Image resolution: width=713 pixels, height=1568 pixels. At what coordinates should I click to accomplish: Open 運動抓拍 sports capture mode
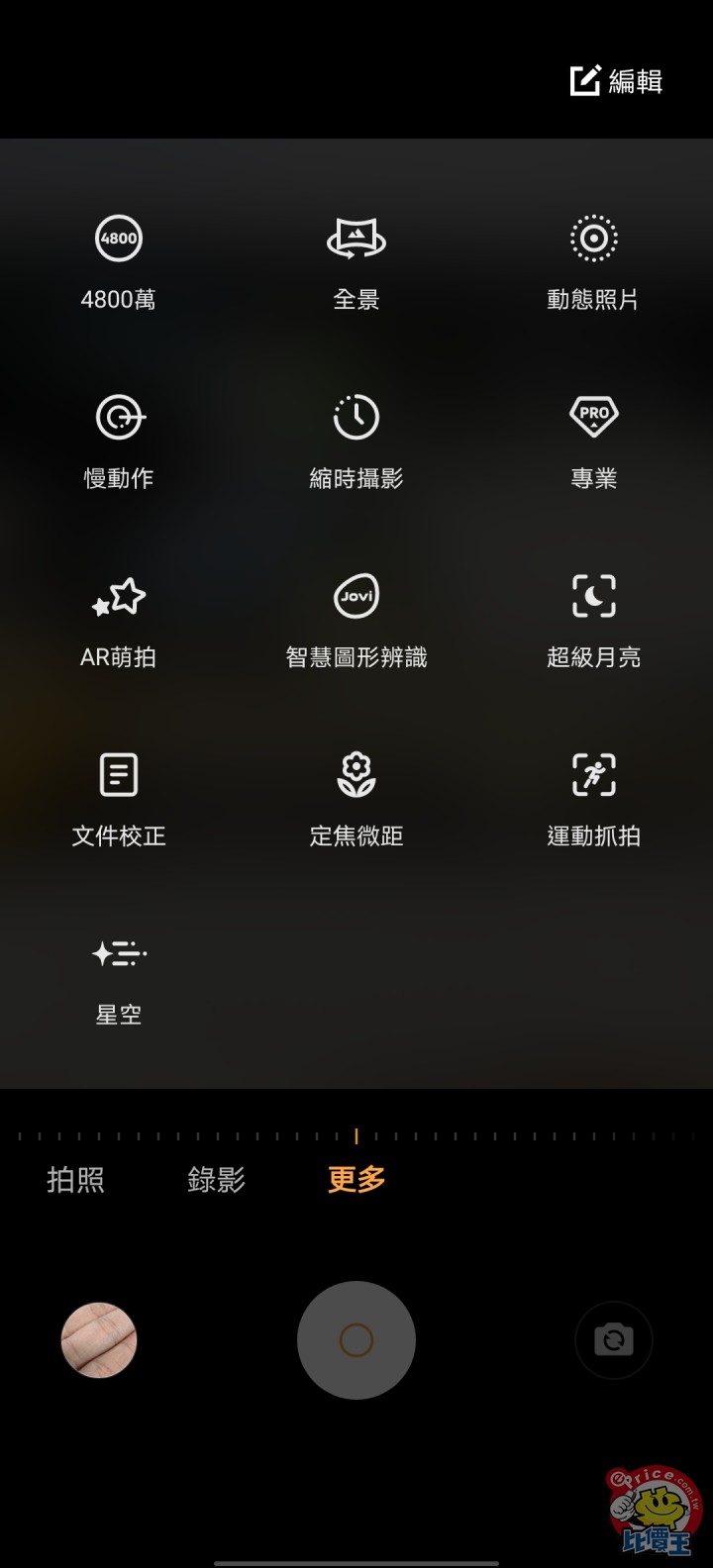coord(593,797)
